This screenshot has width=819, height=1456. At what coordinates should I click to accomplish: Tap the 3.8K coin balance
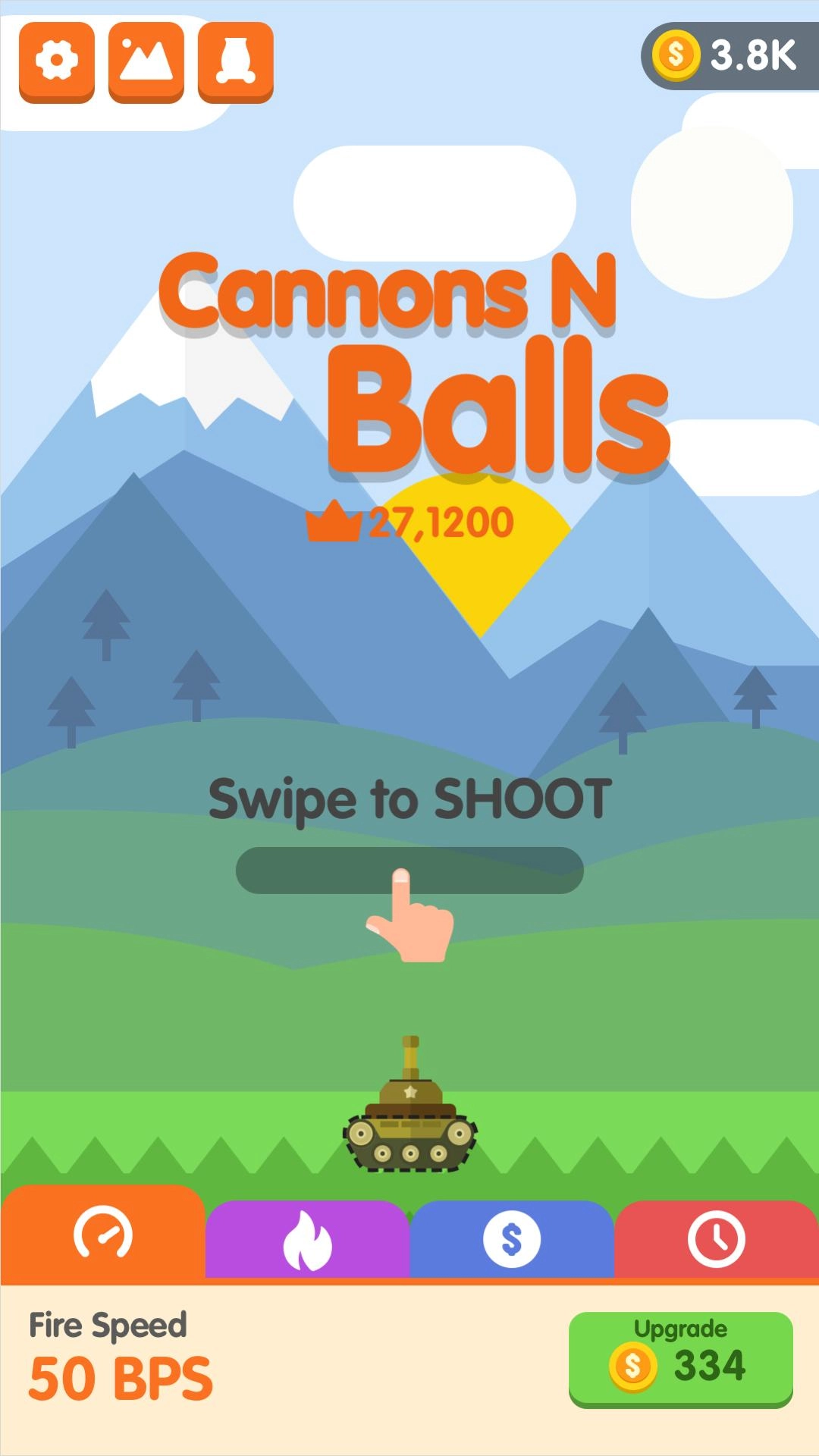[x=730, y=55]
